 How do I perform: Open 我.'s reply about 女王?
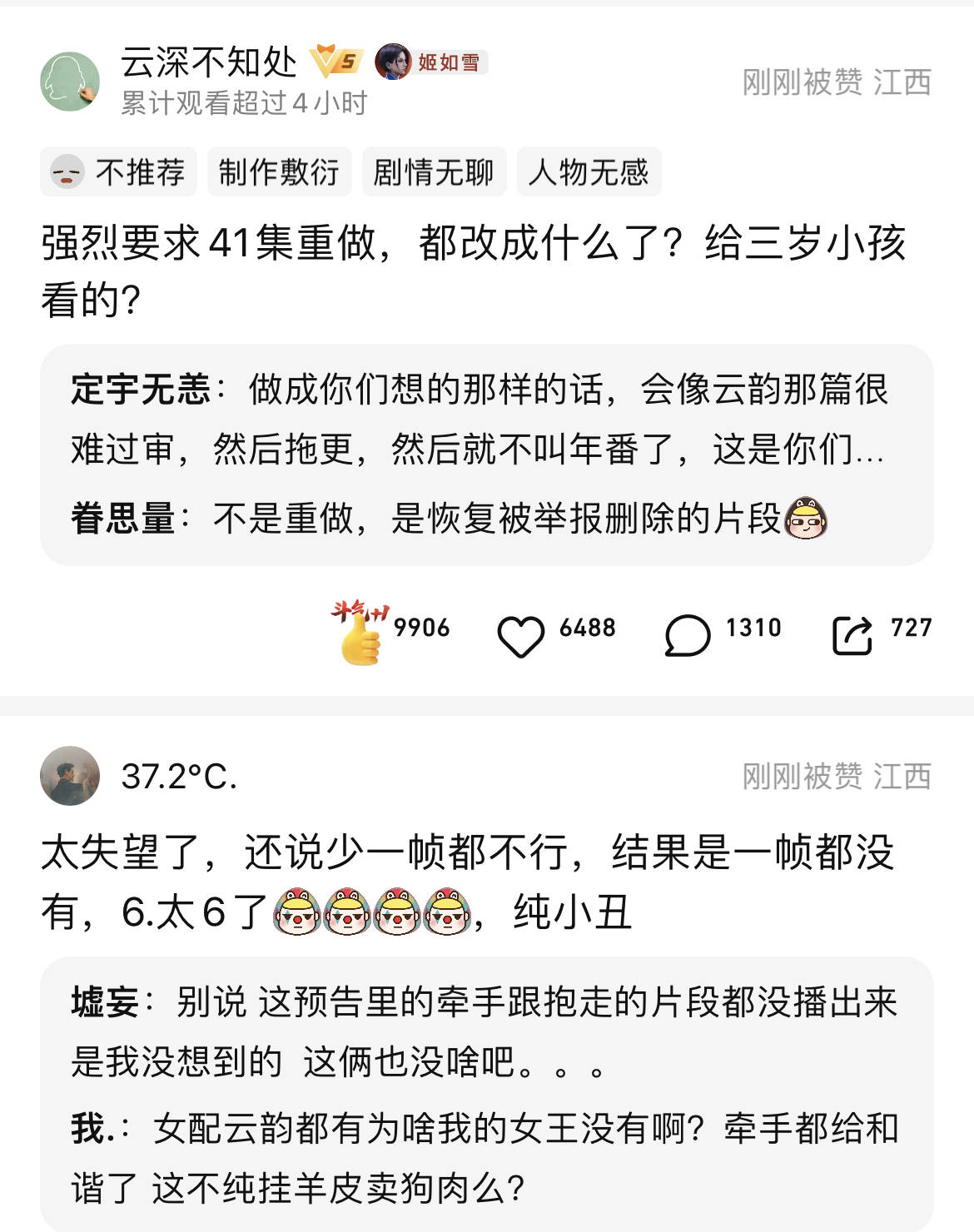tap(483, 1158)
